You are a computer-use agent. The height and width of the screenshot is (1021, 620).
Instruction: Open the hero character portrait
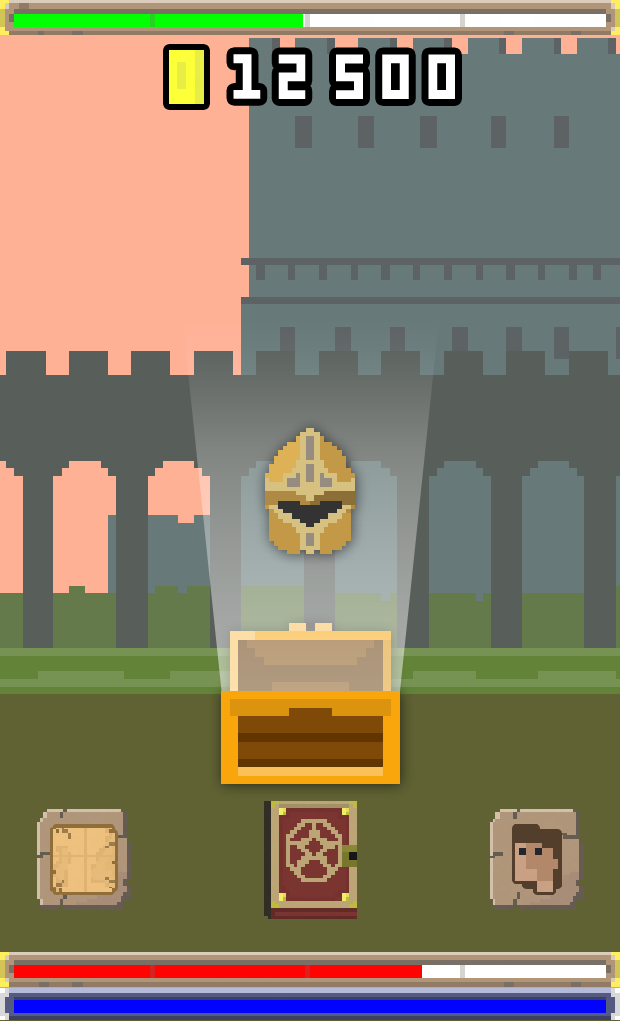tap(535, 858)
